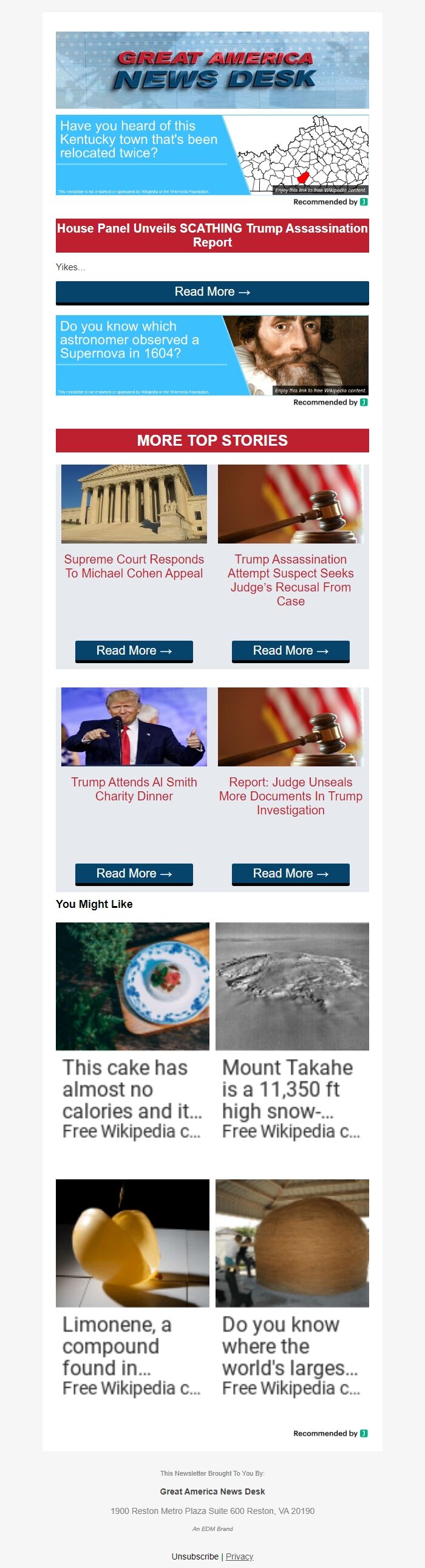Open the Trump Attends Al Smith Charity Dinner headline
This screenshot has width=425, height=1568.
(134, 789)
